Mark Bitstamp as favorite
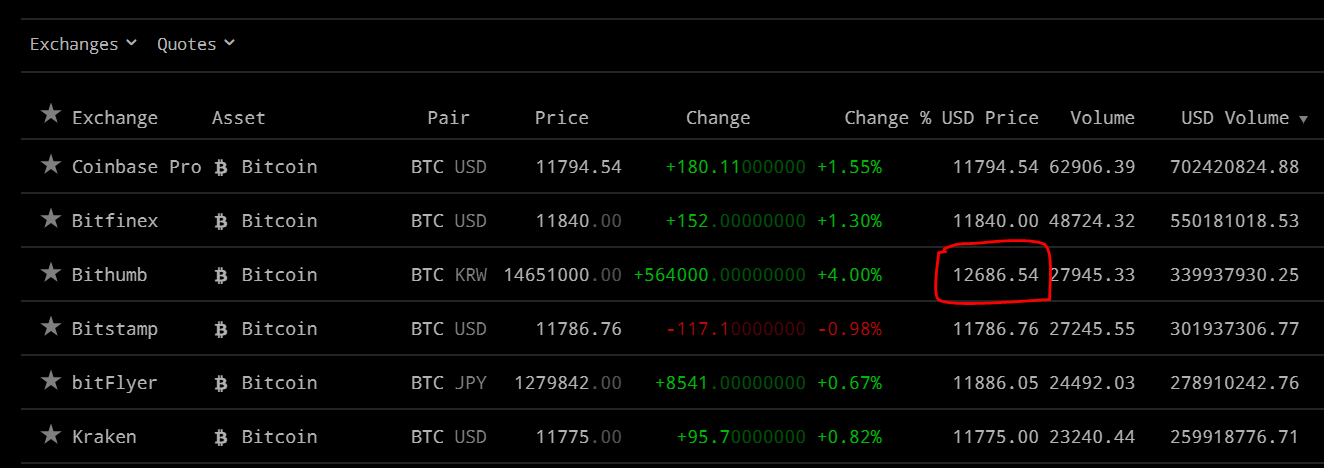The image size is (1324, 468). [x=51, y=327]
